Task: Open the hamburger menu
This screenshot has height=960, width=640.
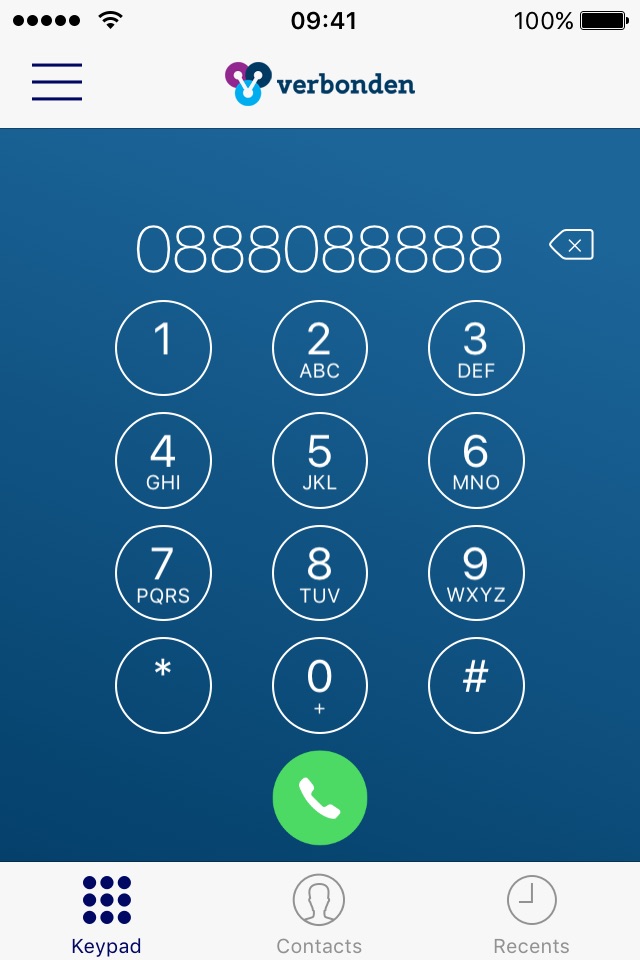Action: pos(57,82)
